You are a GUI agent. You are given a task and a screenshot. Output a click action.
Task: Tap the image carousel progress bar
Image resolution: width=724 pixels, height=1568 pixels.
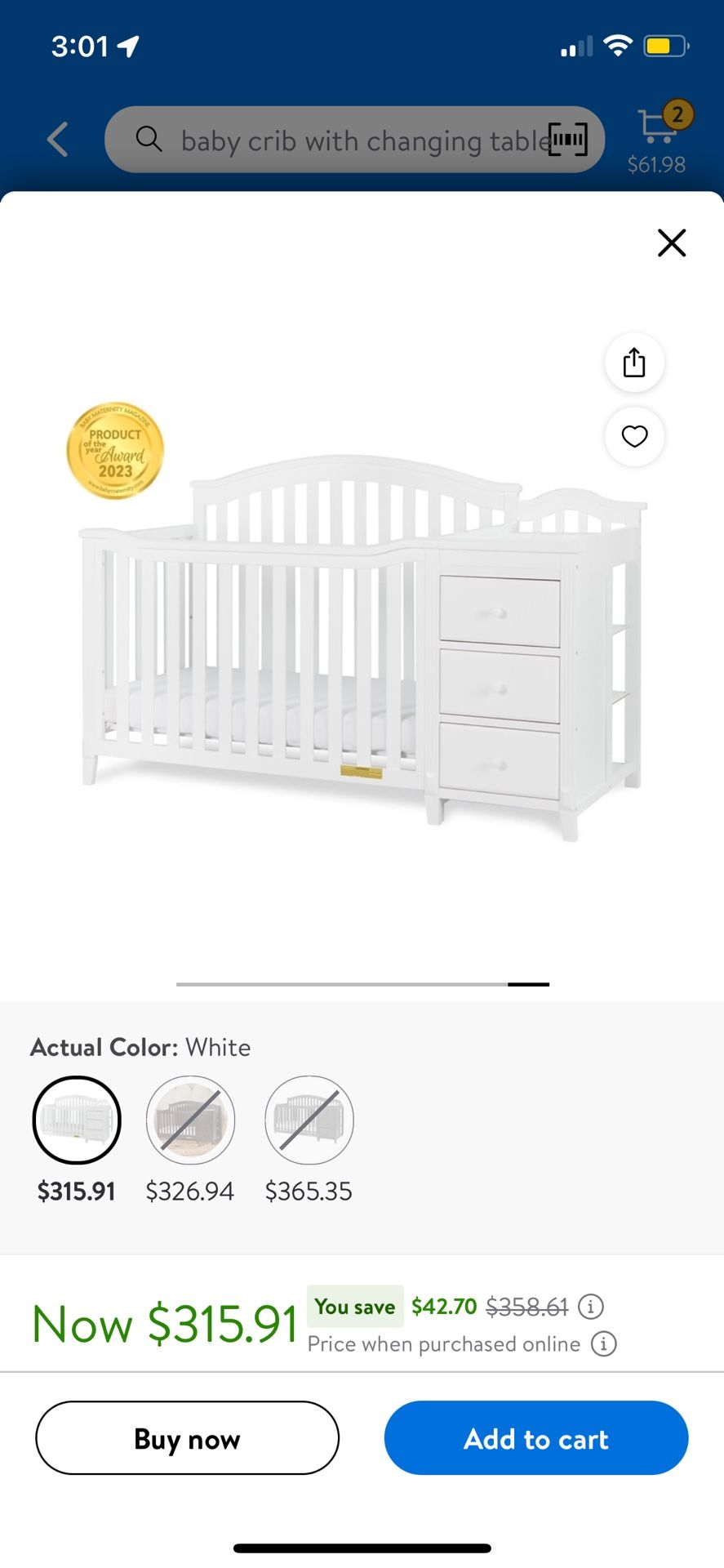(362, 984)
